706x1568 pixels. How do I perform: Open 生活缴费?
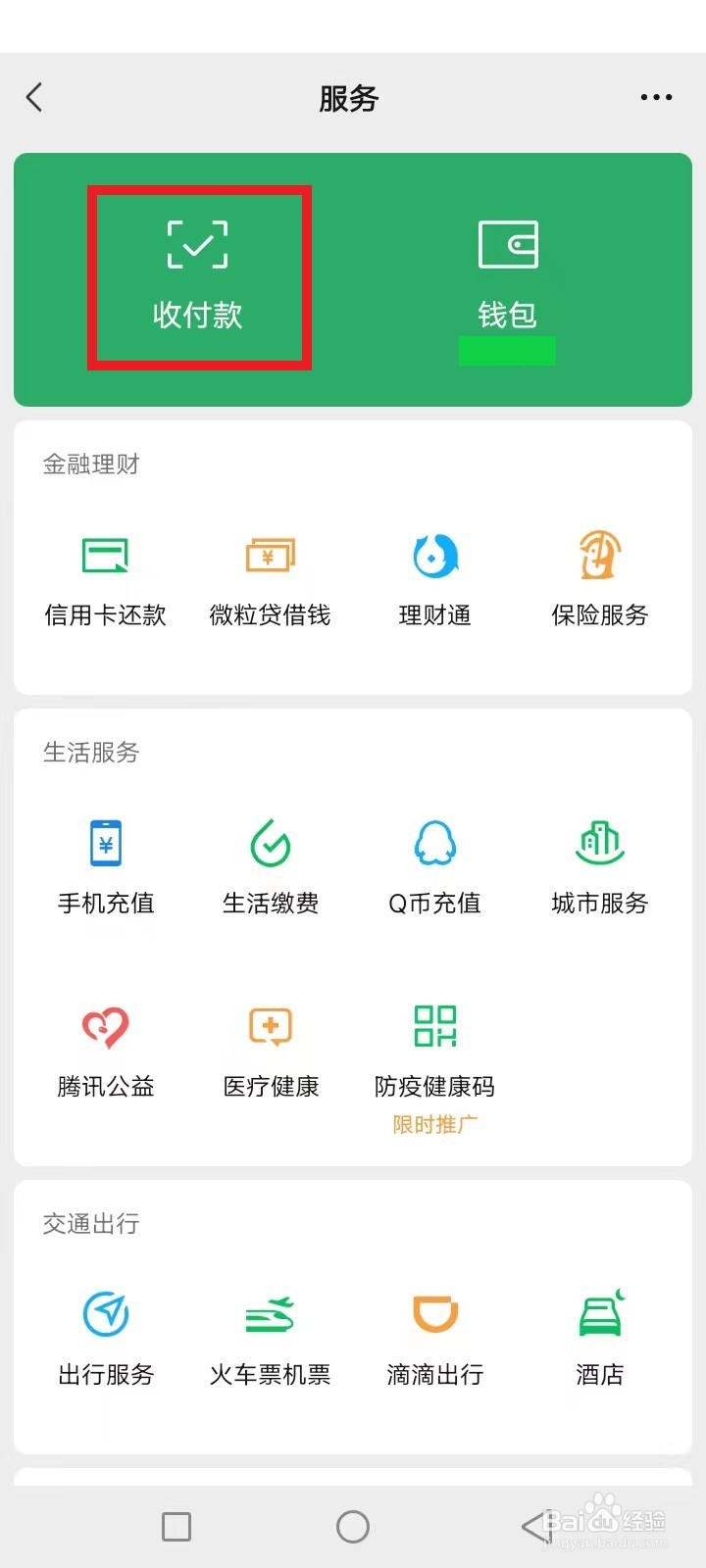(271, 868)
